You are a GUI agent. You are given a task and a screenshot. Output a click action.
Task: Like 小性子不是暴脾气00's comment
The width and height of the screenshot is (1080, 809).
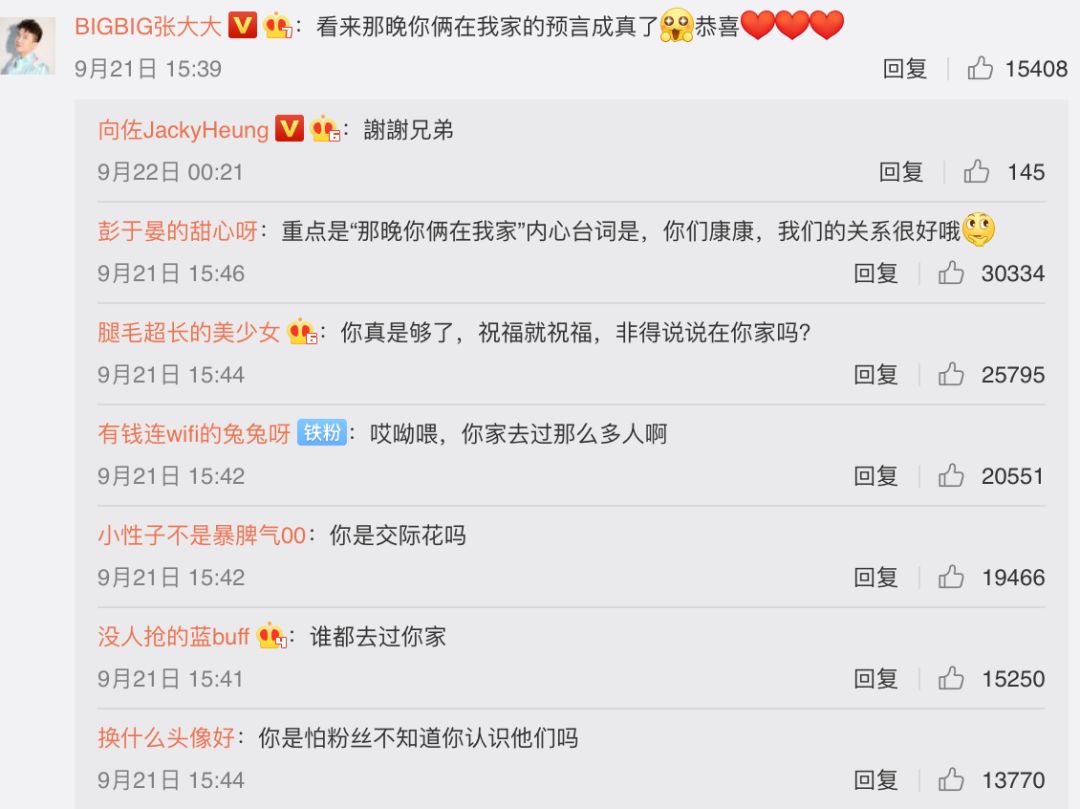pyautogui.click(x=951, y=577)
